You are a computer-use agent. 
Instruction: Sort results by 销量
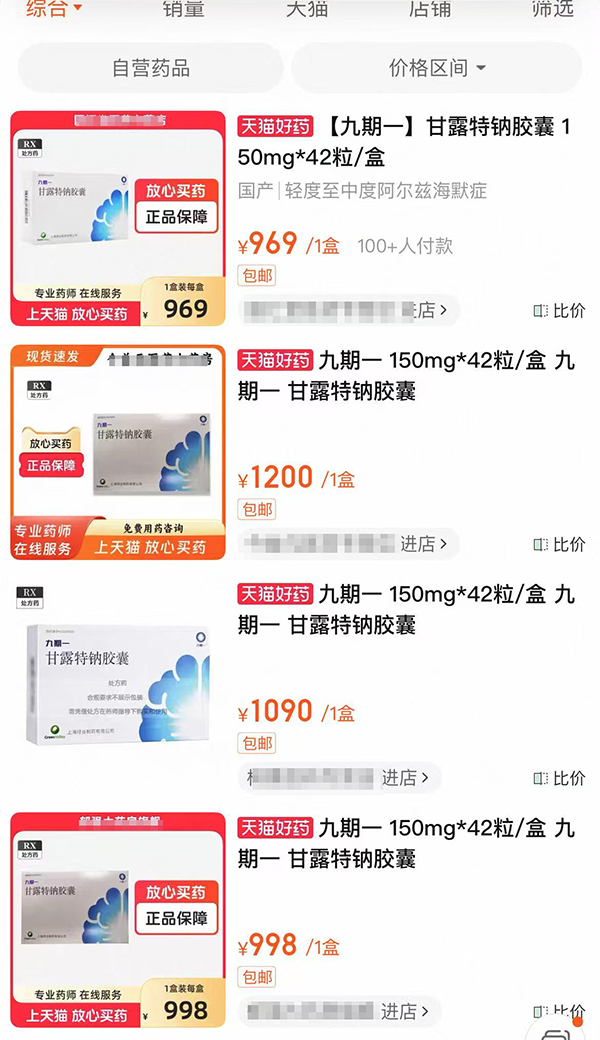pyautogui.click(x=184, y=8)
